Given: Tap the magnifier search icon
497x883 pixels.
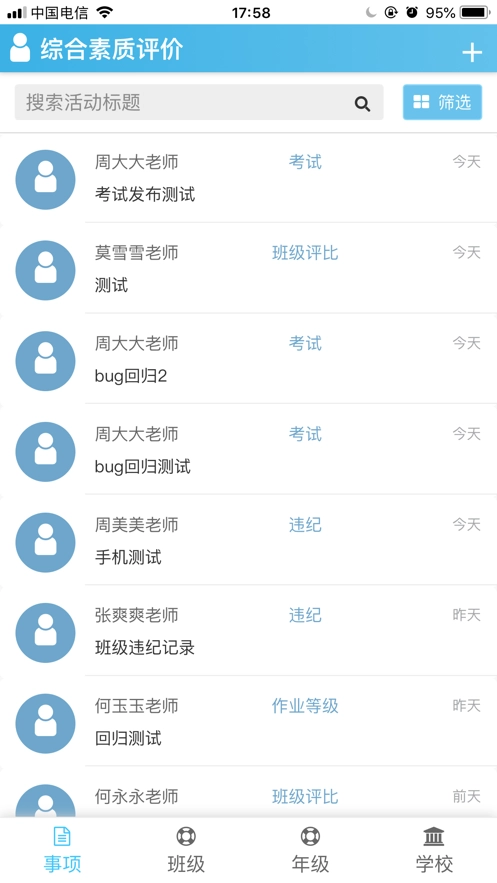Looking at the screenshot, I should [x=362, y=104].
